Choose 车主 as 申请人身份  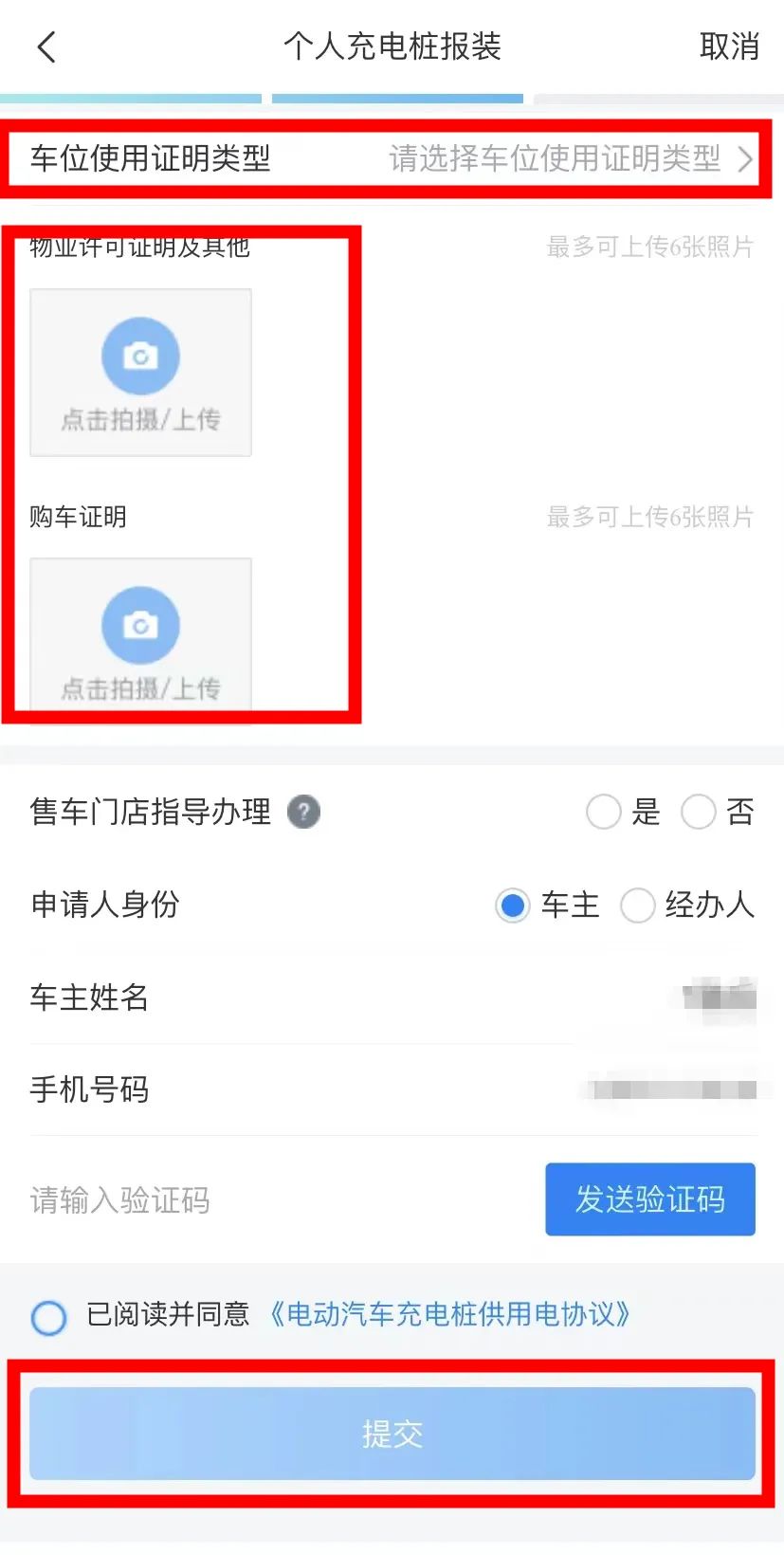[513, 906]
